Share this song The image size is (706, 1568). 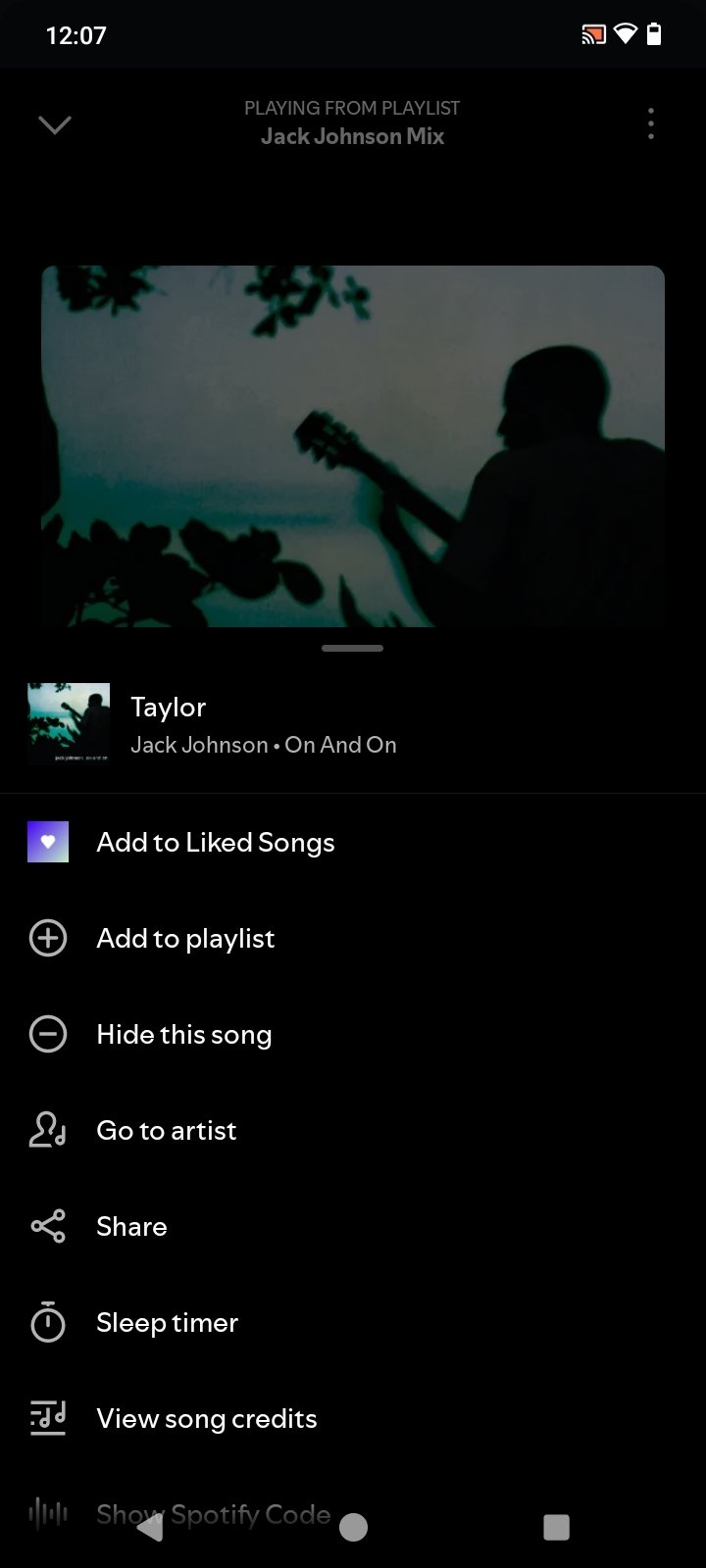131,1227
